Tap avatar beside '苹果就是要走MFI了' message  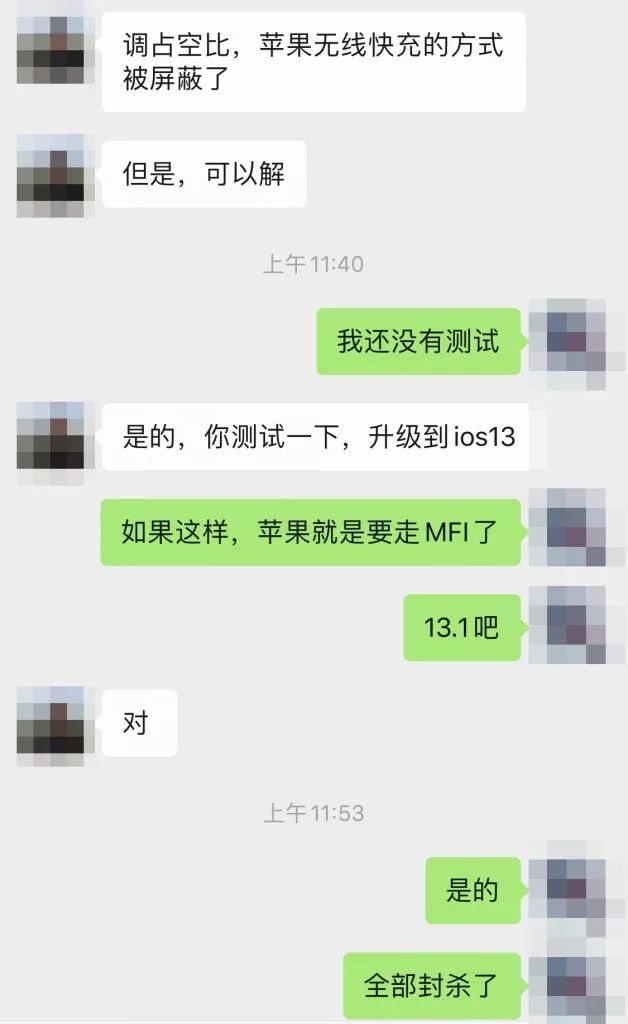569,530
